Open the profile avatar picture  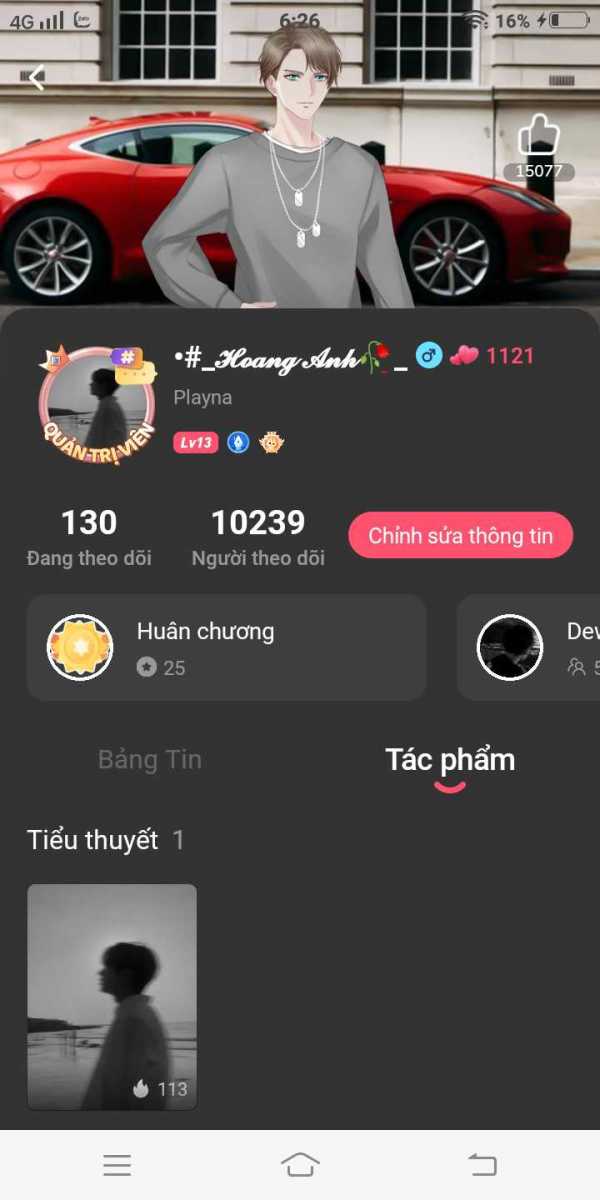click(x=97, y=405)
